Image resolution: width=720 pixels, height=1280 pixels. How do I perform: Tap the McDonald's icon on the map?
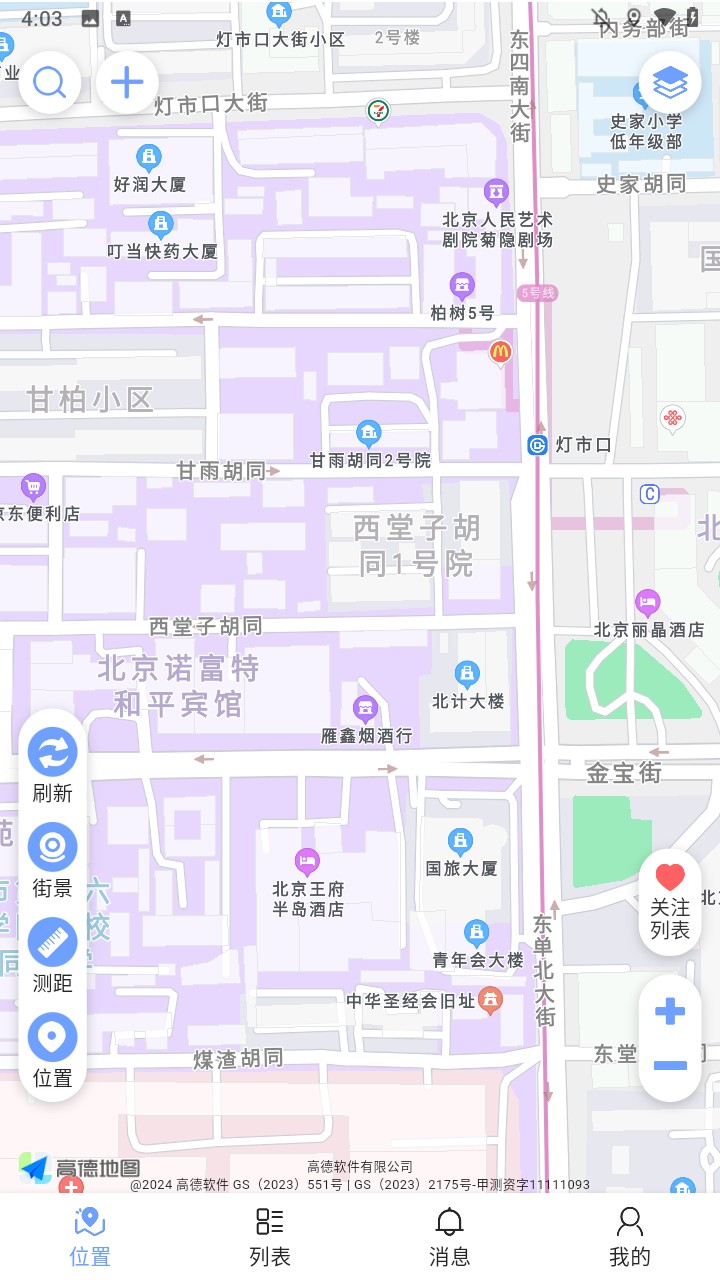(x=501, y=352)
